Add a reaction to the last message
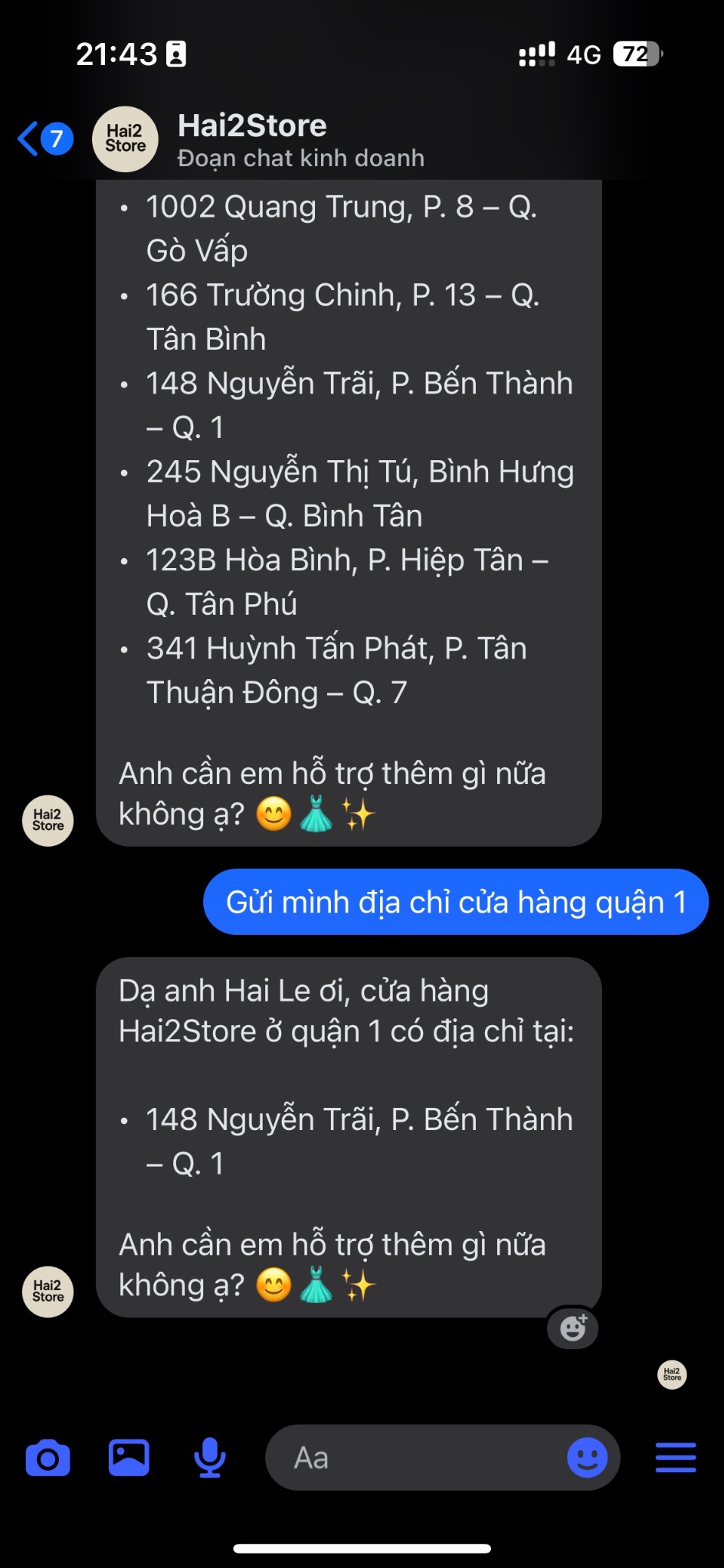 573,1328
